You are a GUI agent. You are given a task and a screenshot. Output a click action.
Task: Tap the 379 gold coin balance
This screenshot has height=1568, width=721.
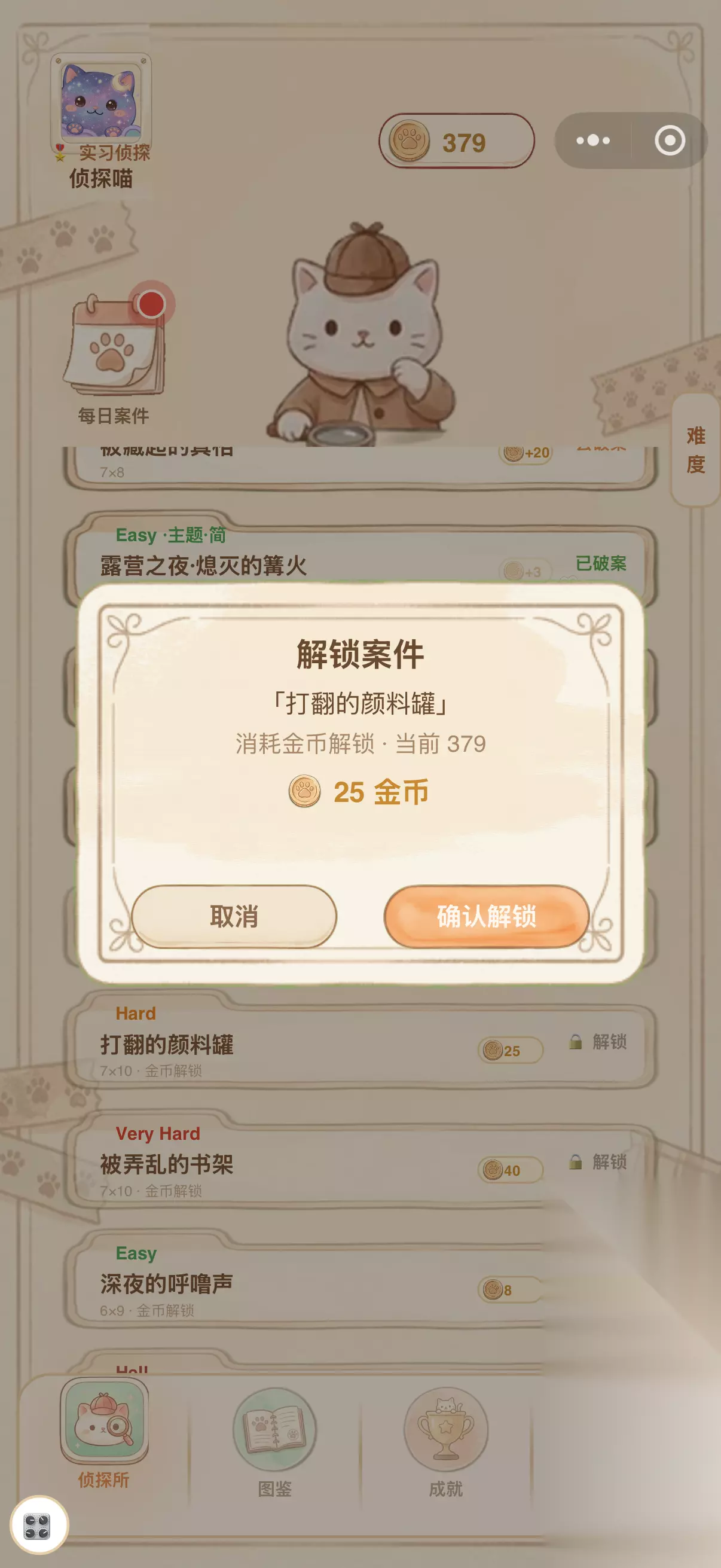(x=457, y=141)
